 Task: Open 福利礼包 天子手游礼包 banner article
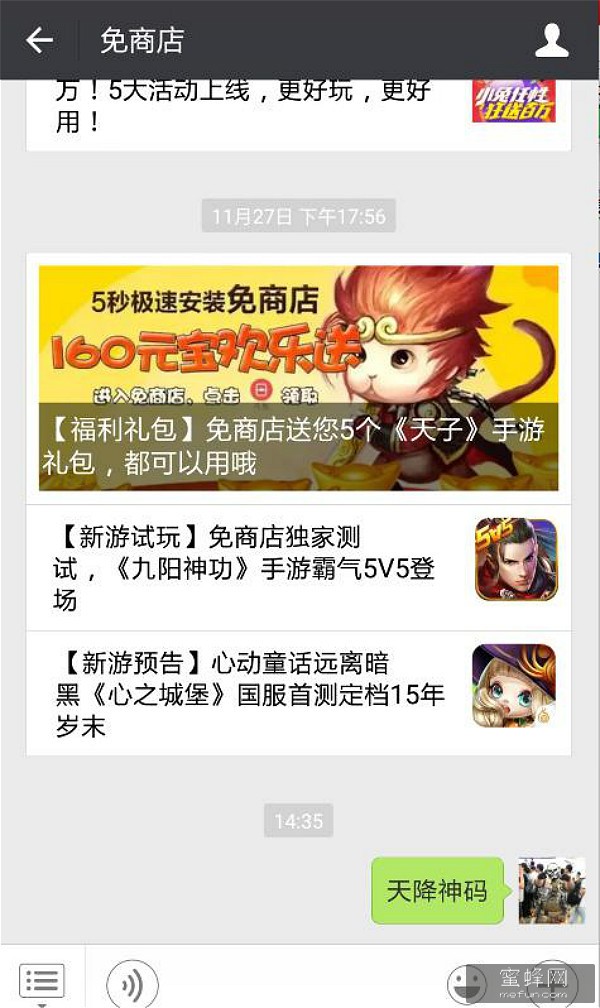(298, 377)
